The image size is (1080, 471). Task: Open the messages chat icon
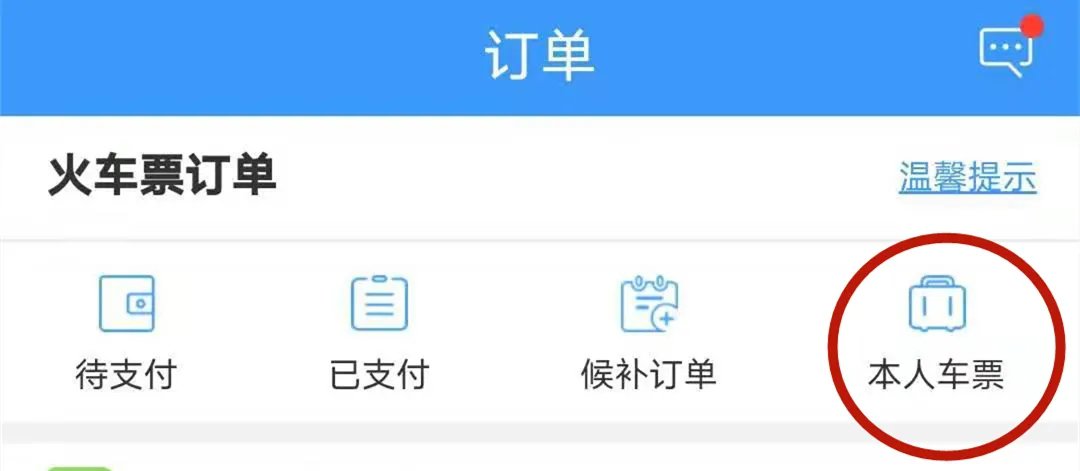1005,50
